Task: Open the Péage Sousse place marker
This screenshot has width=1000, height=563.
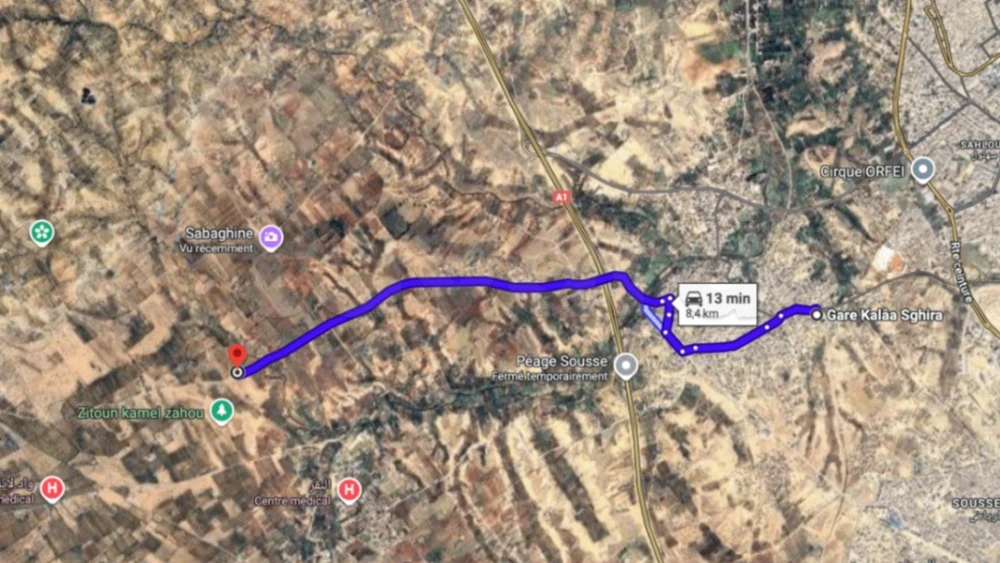Action: [626, 366]
